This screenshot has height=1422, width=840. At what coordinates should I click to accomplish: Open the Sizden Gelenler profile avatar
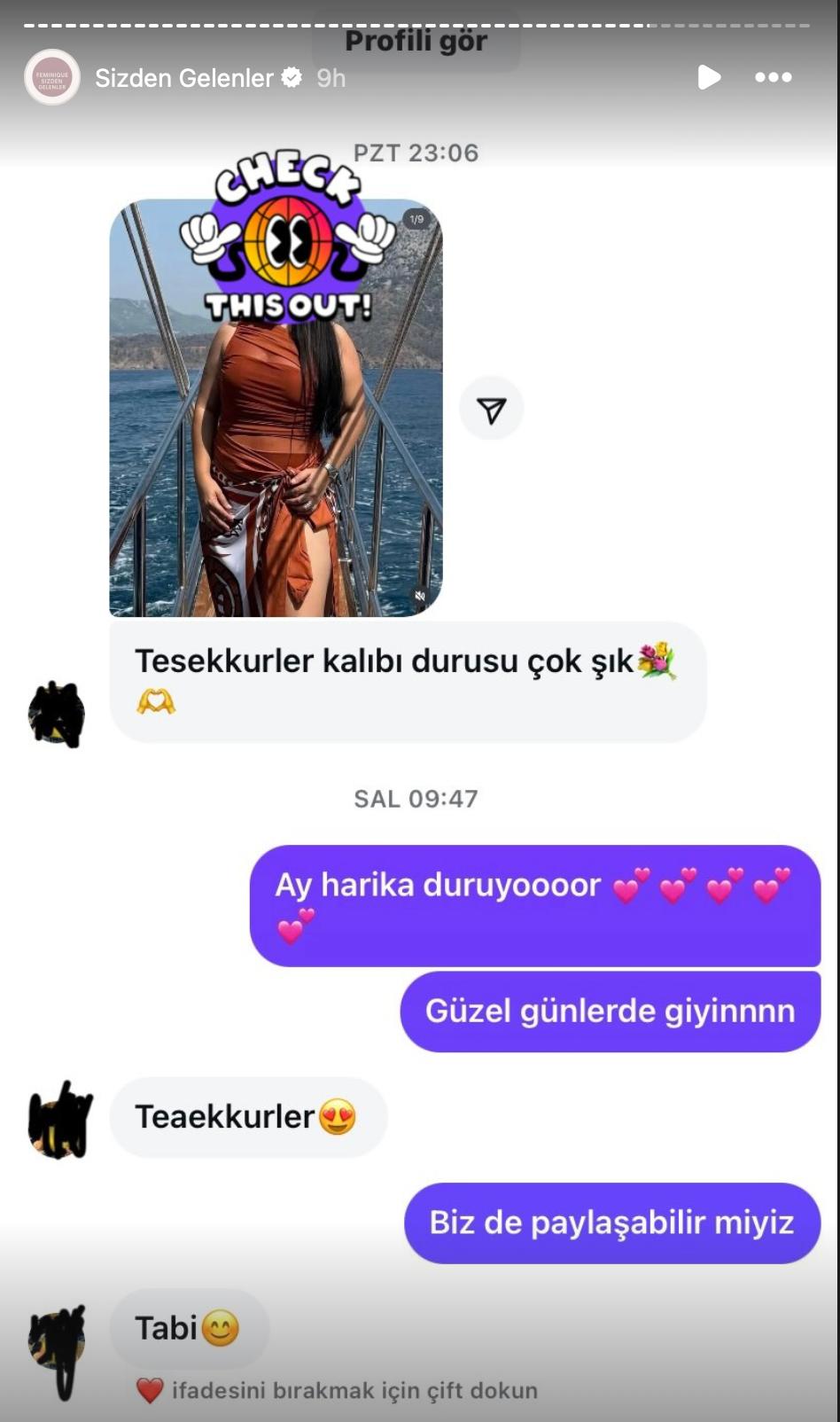pyautogui.click(x=52, y=78)
